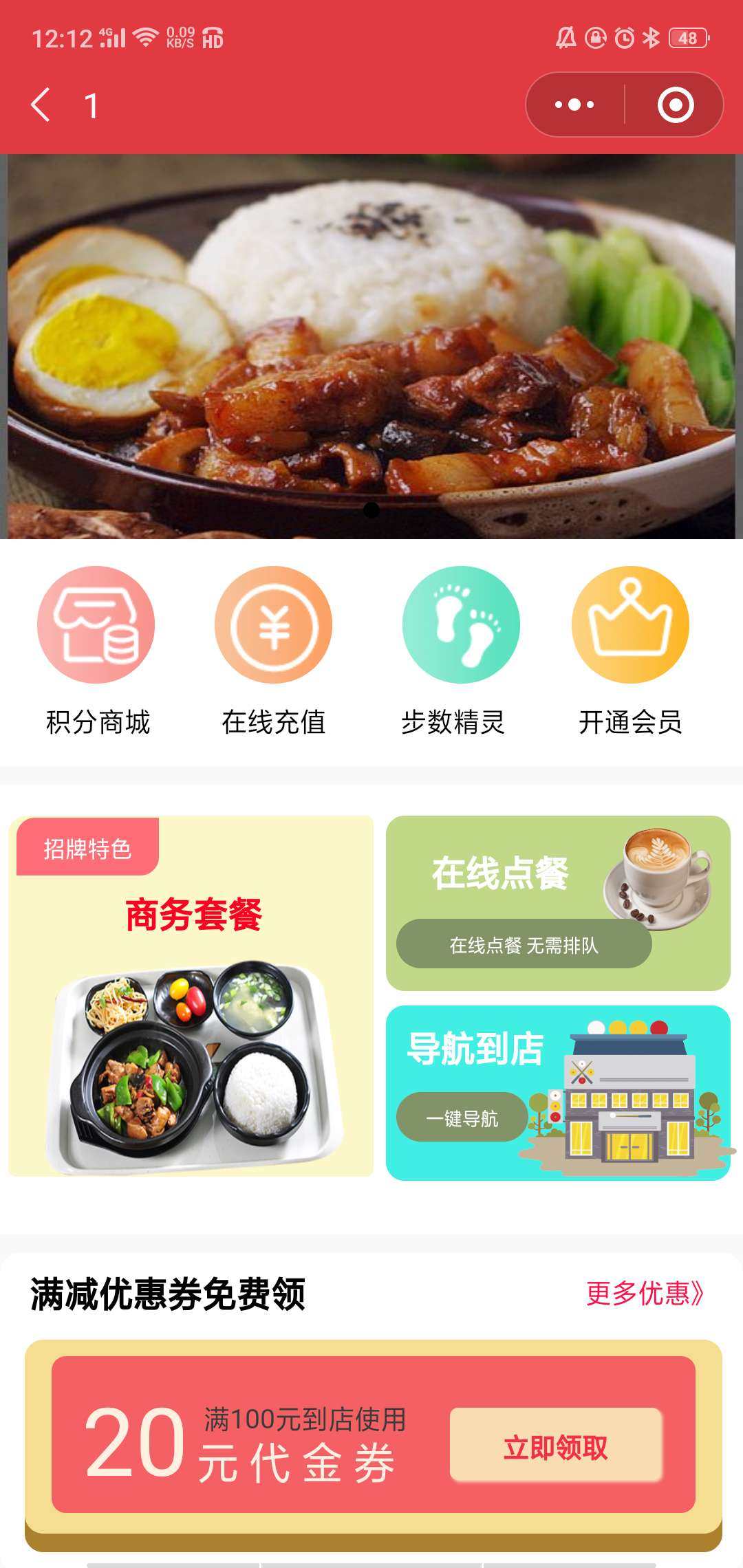Claim the 20元代金券 with 立即领取
This screenshot has width=743, height=1568.
556,1447
